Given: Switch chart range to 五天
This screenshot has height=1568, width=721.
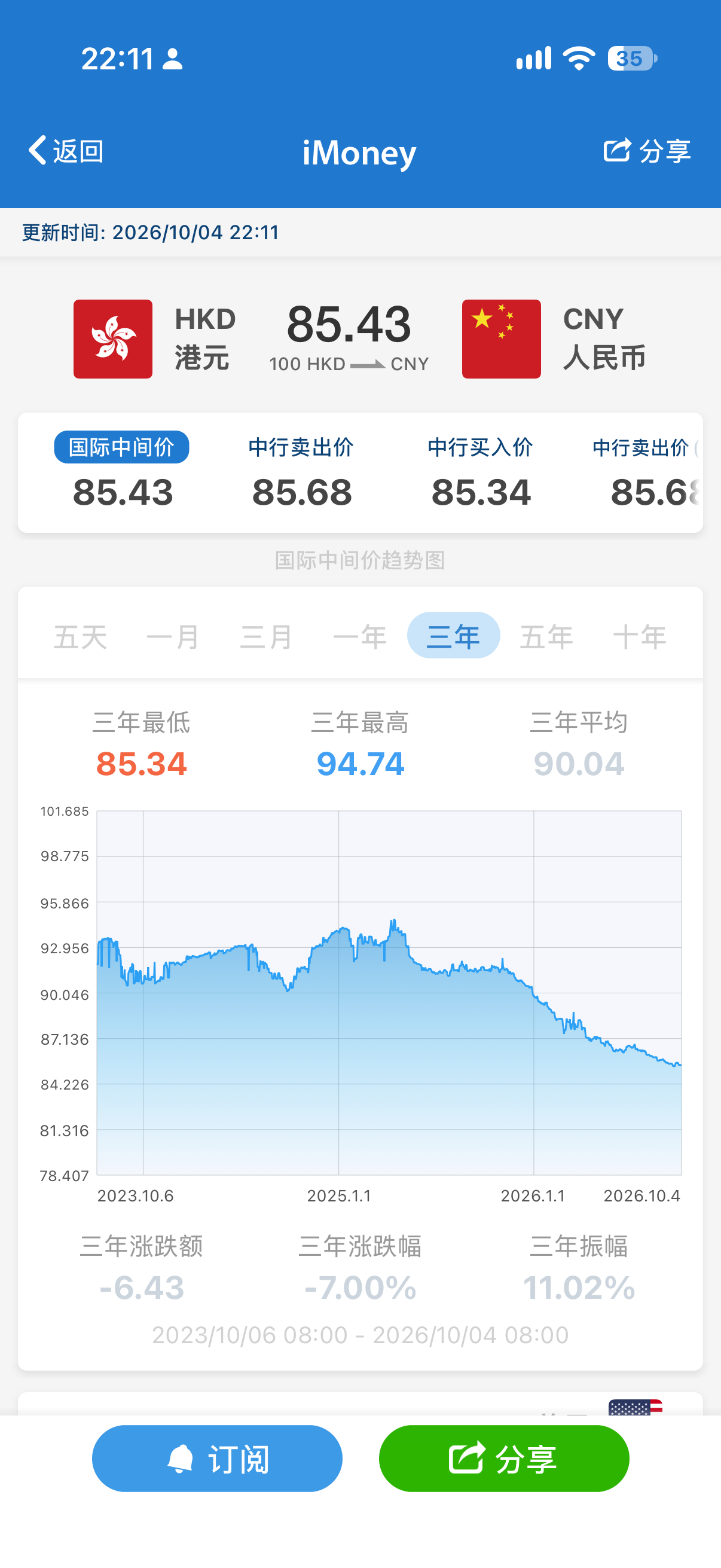Looking at the screenshot, I should pyautogui.click(x=80, y=636).
